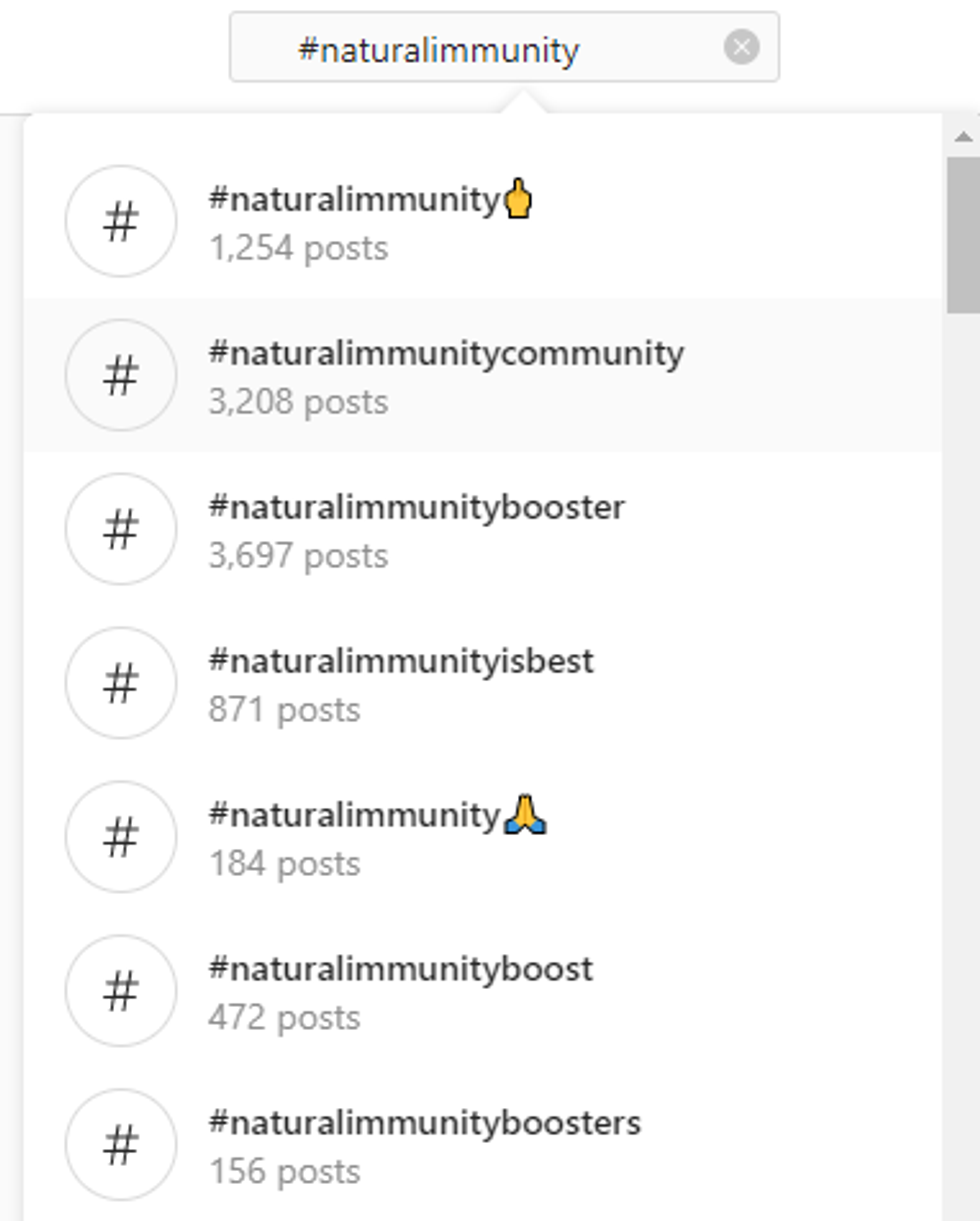Tap the scrollbar's up arrow
The image size is (980, 1221).
[x=963, y=137]
